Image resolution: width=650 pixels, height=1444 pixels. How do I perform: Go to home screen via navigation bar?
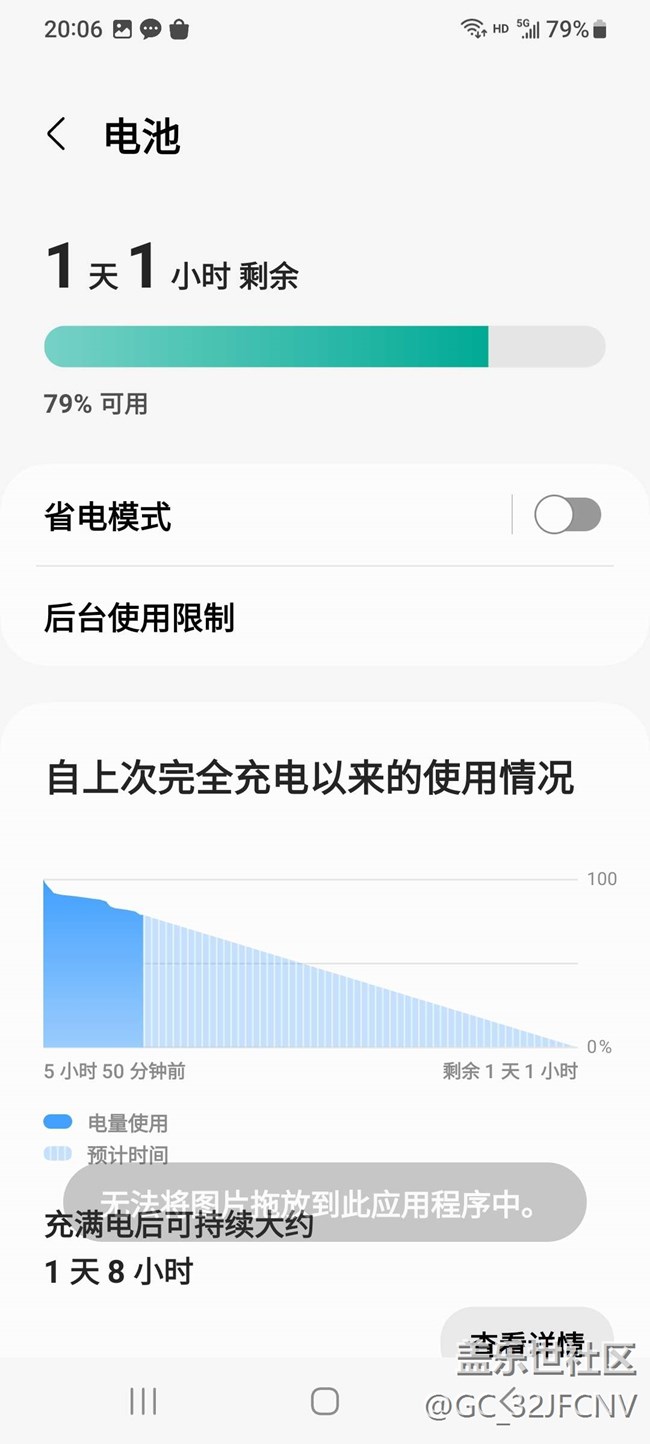tap(325, 1401)
